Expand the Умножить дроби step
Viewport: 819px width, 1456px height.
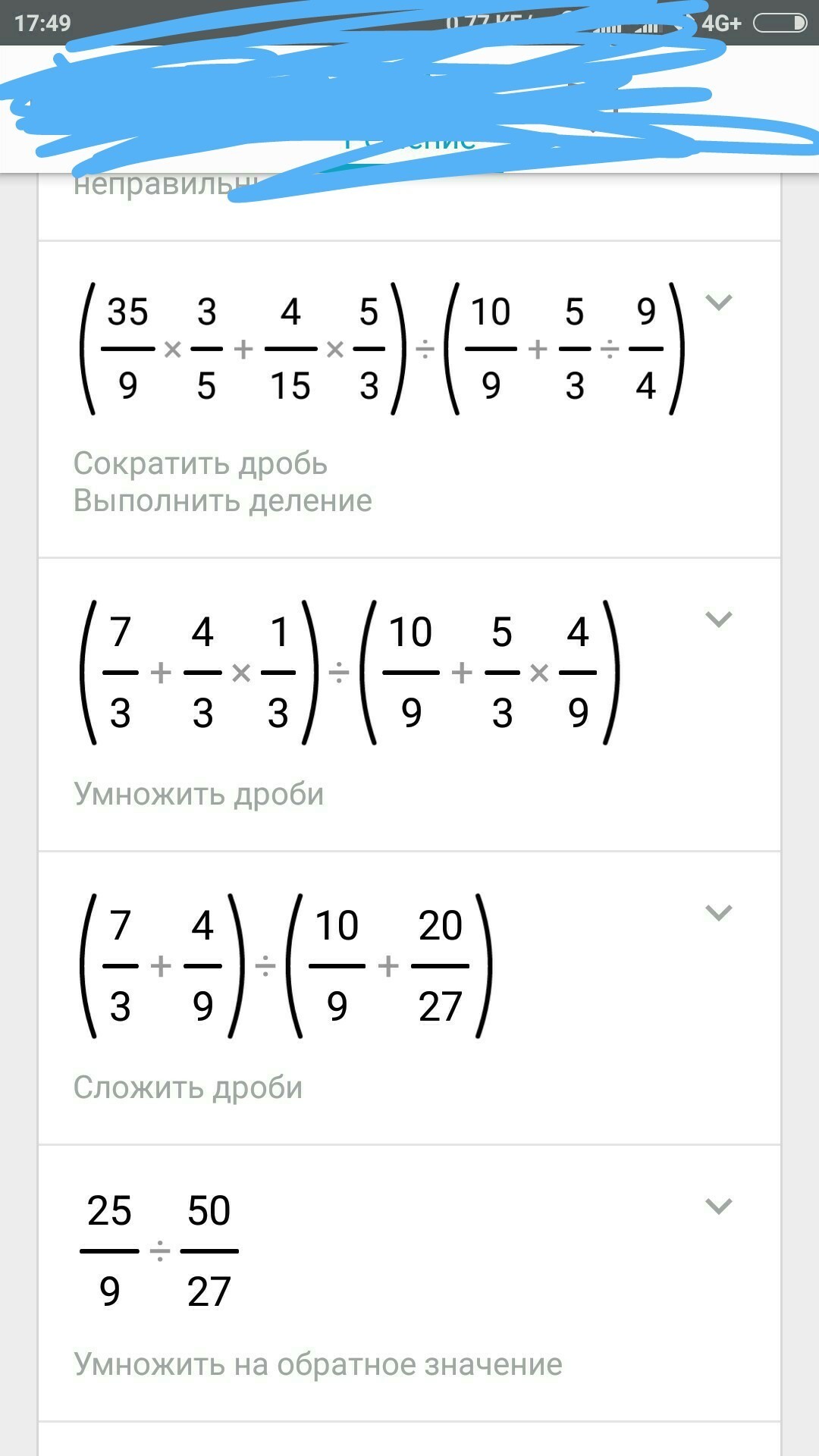(718, 620)
